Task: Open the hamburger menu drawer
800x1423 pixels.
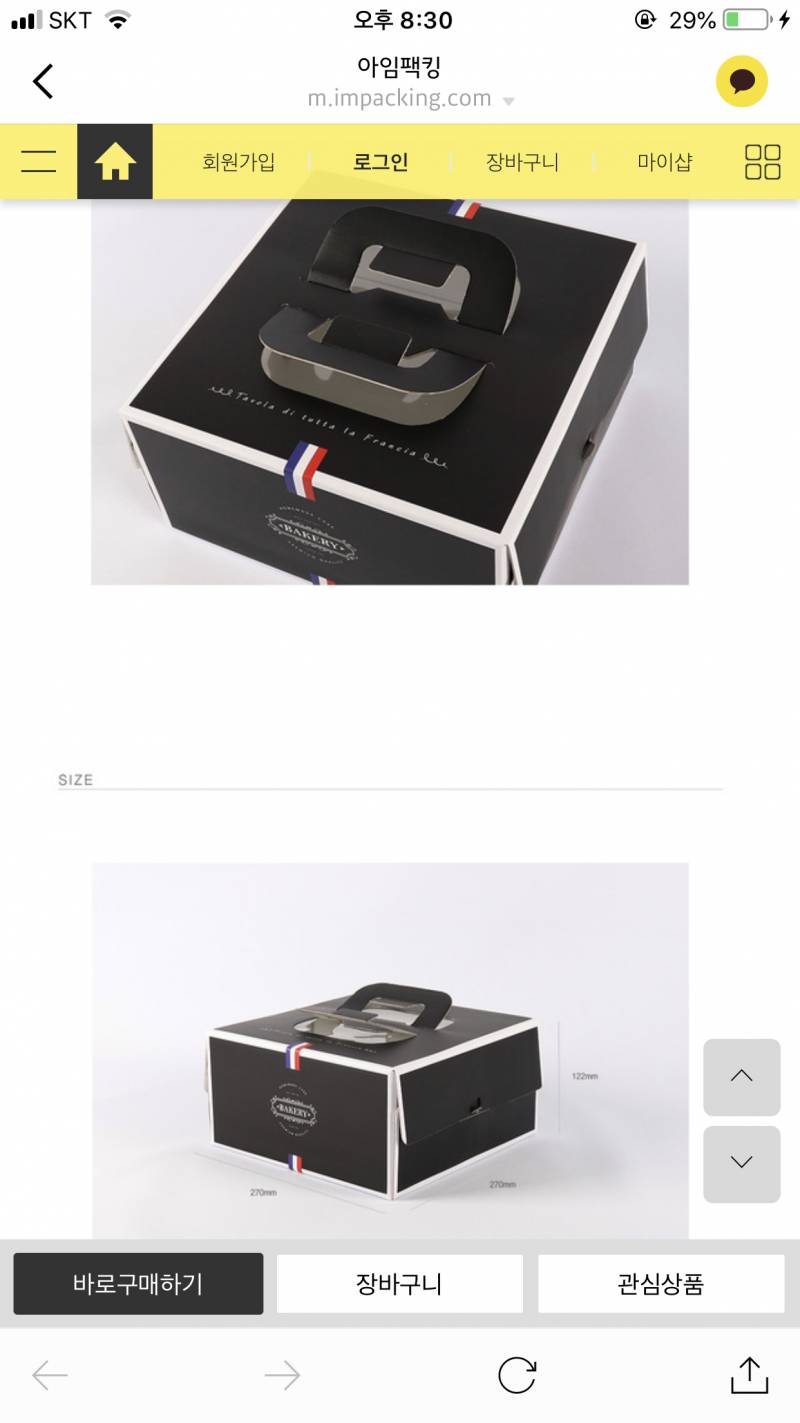Action: tap(38, 161)
